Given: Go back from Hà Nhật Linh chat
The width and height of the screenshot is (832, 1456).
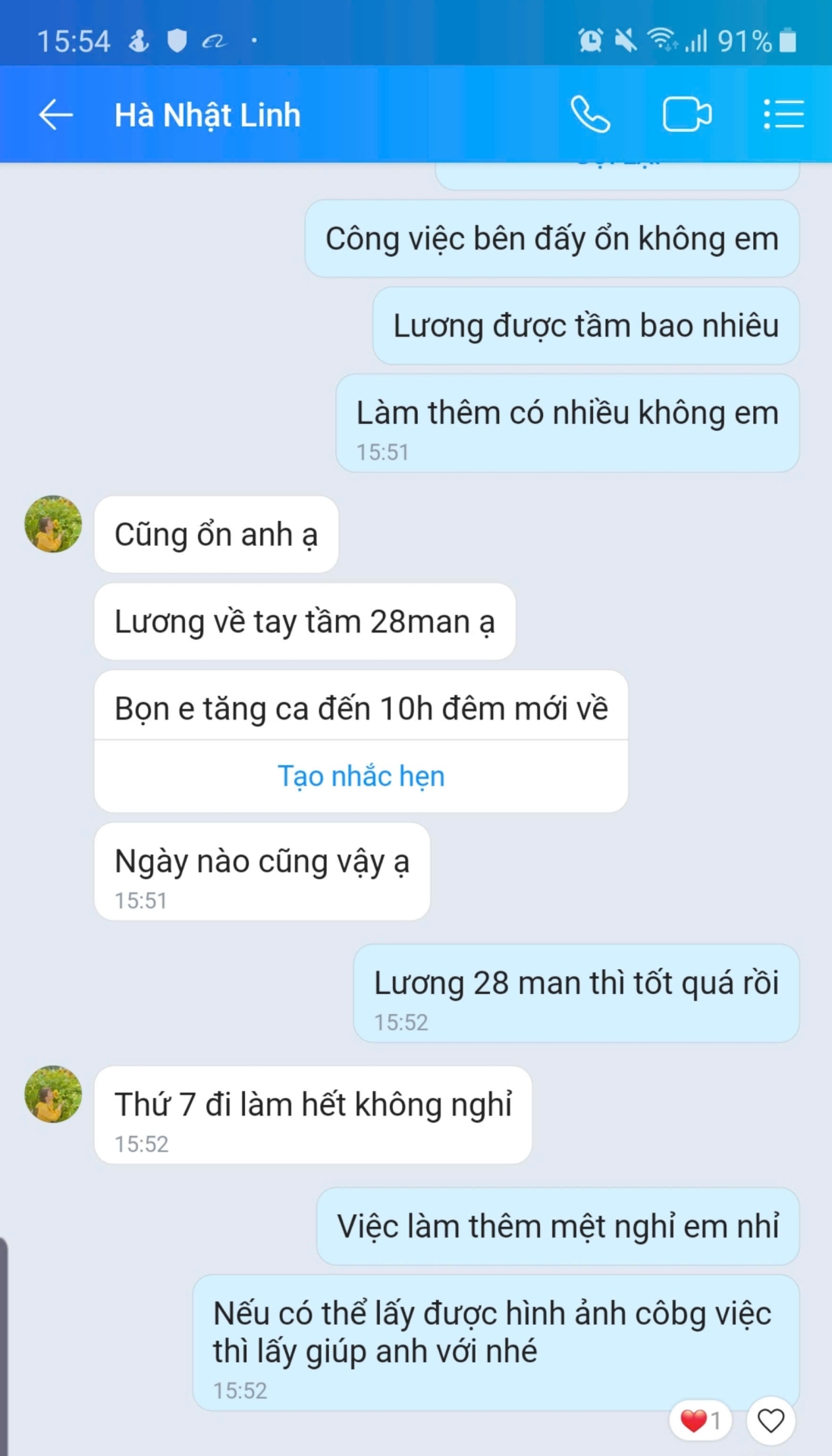Looking at the screenshot, I should (x=55, y=115).
